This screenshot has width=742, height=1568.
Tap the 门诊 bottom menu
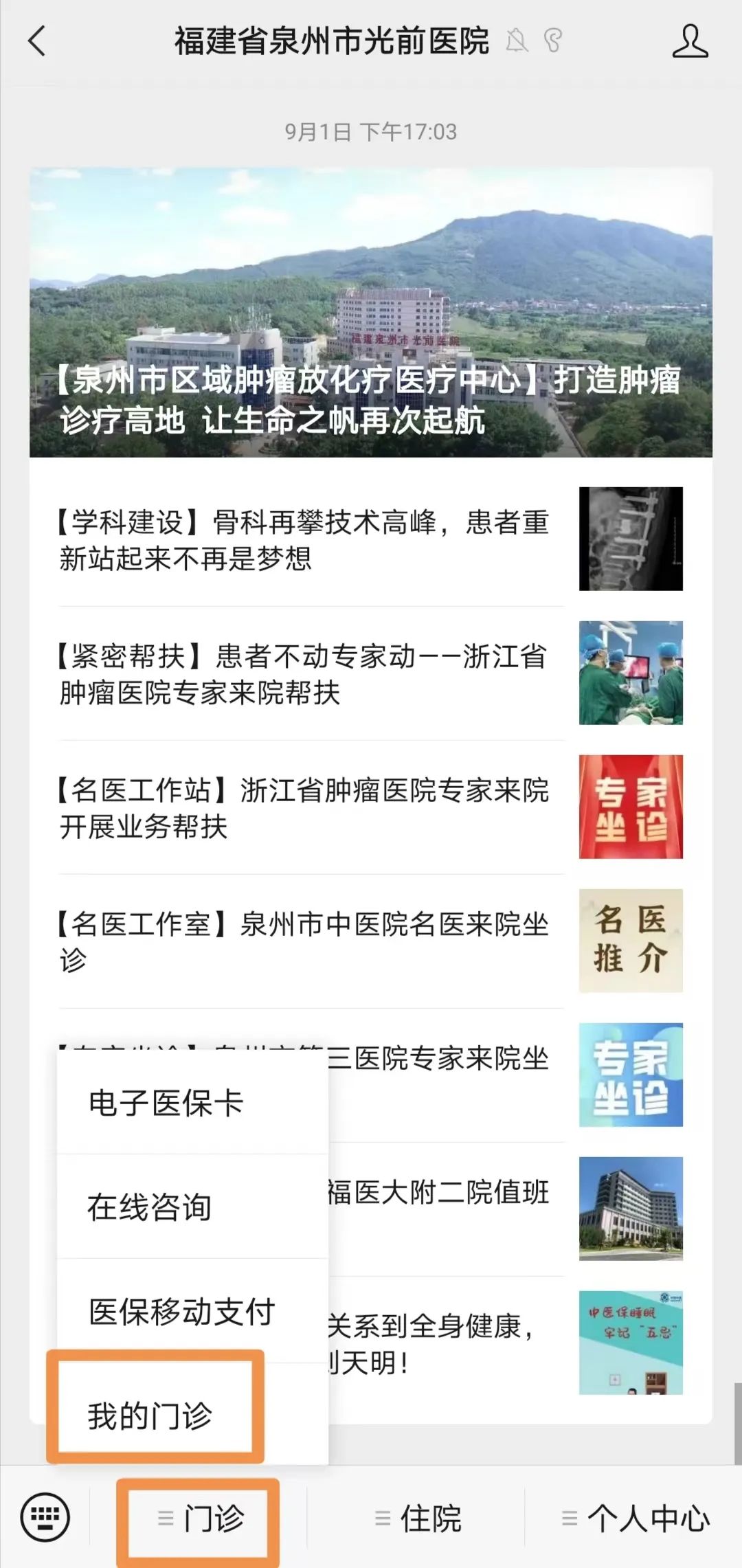199,1519
